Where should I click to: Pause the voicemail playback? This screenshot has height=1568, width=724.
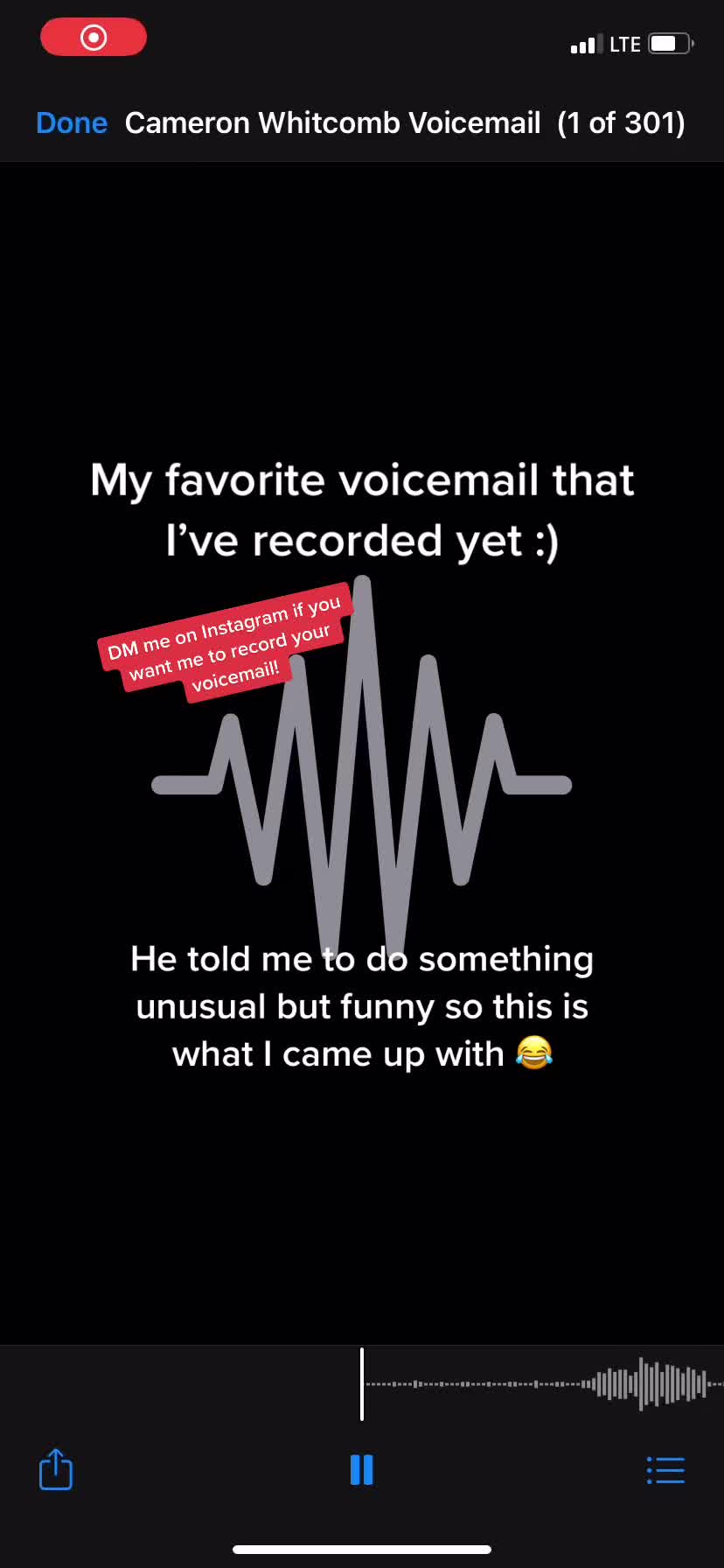pos(361,1470)
